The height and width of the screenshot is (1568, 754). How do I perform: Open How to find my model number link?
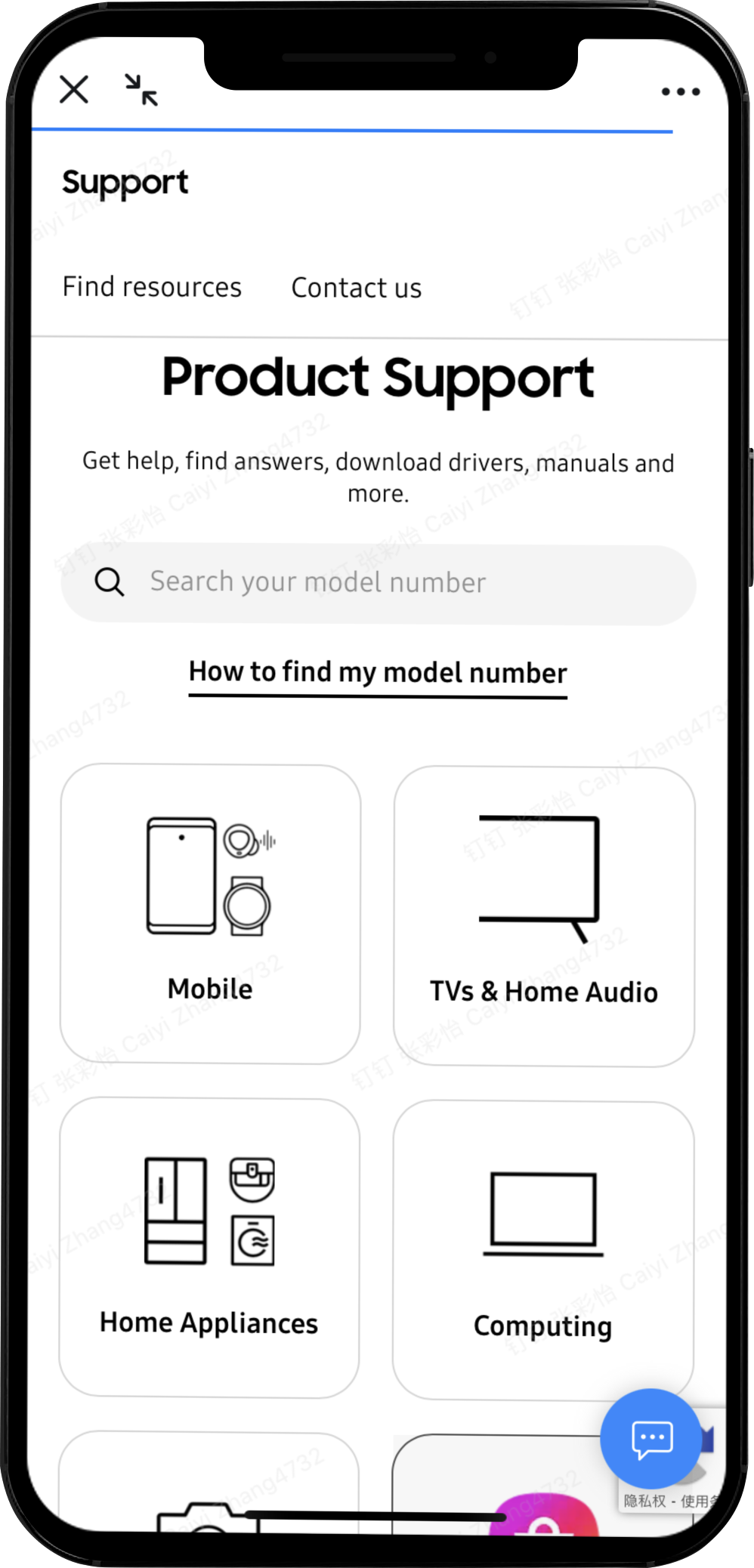[378, 673]
